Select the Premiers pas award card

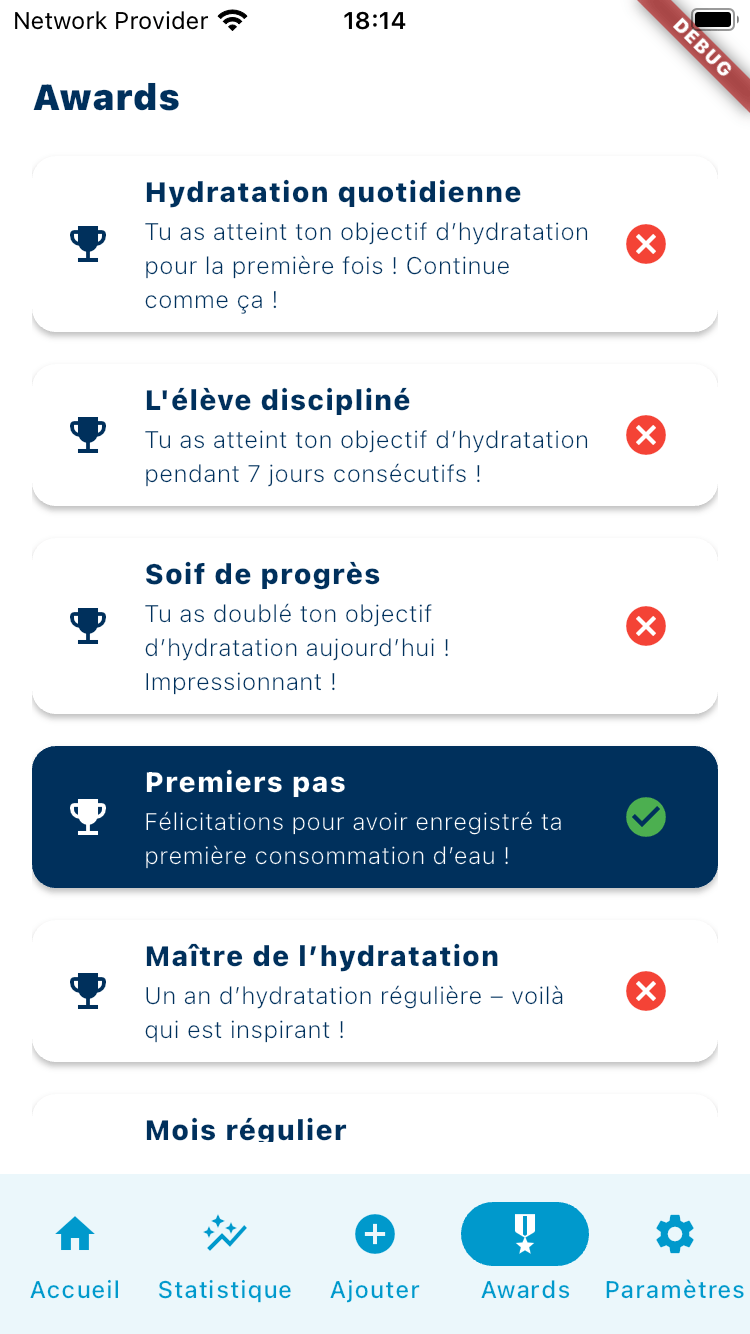pos(375,817)
